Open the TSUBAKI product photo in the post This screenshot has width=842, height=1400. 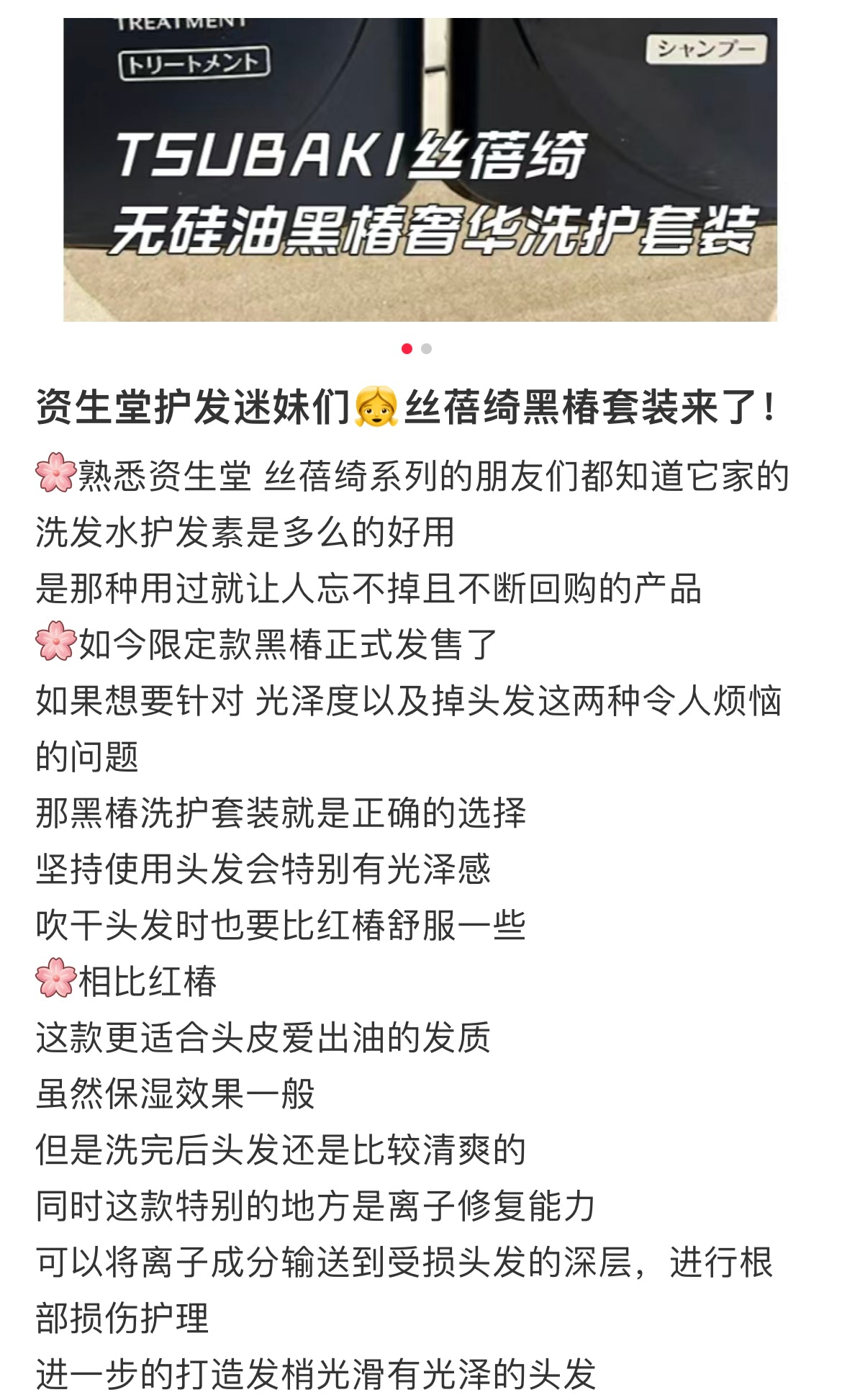[x=420, y=169]
